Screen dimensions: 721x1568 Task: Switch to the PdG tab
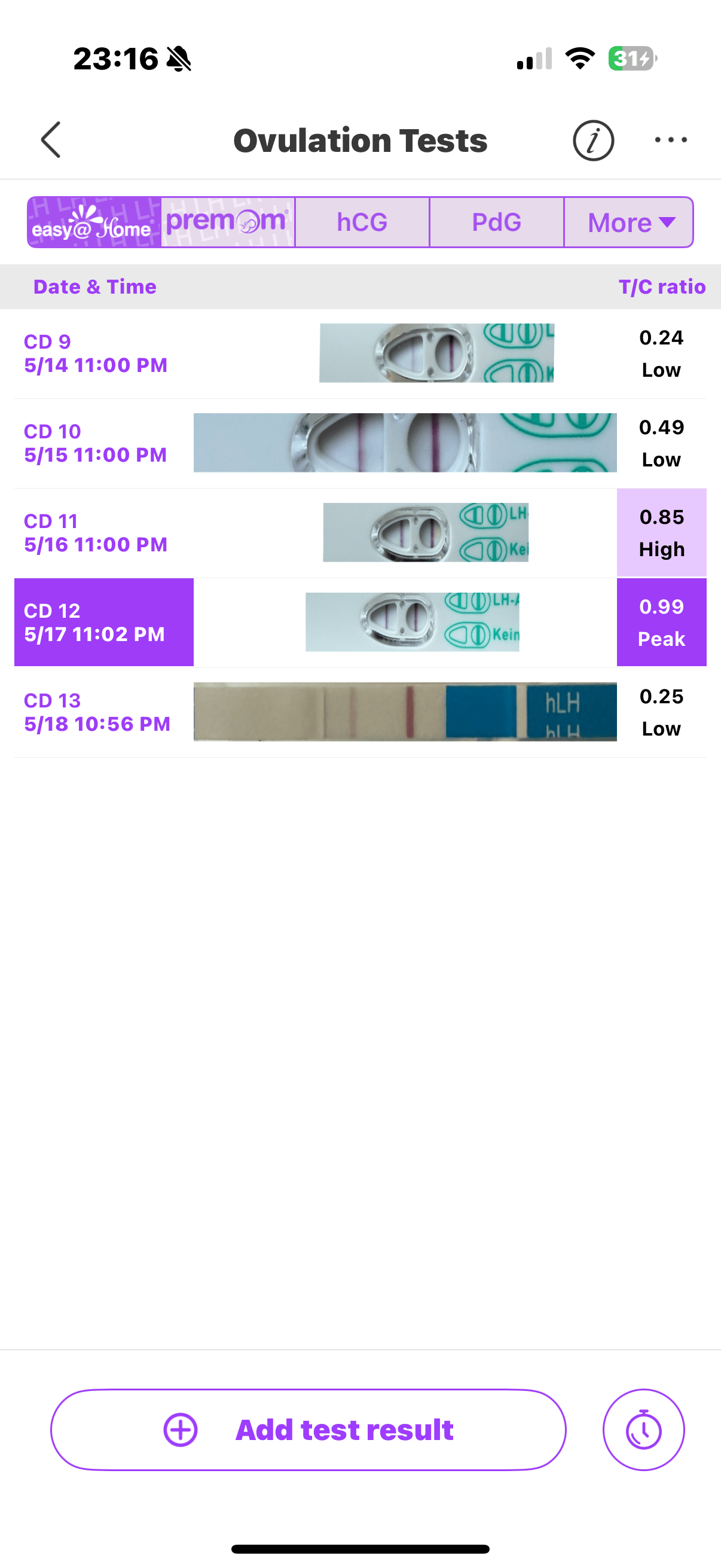coord(496,222)
